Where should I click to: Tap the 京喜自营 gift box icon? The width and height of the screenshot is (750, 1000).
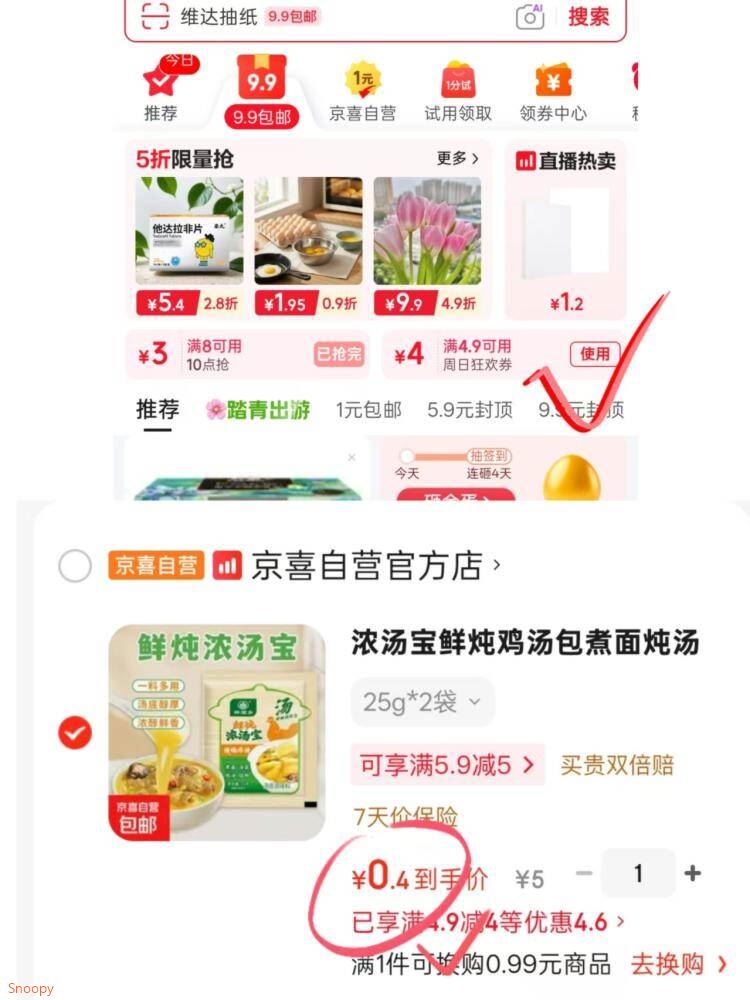[362, 80]
